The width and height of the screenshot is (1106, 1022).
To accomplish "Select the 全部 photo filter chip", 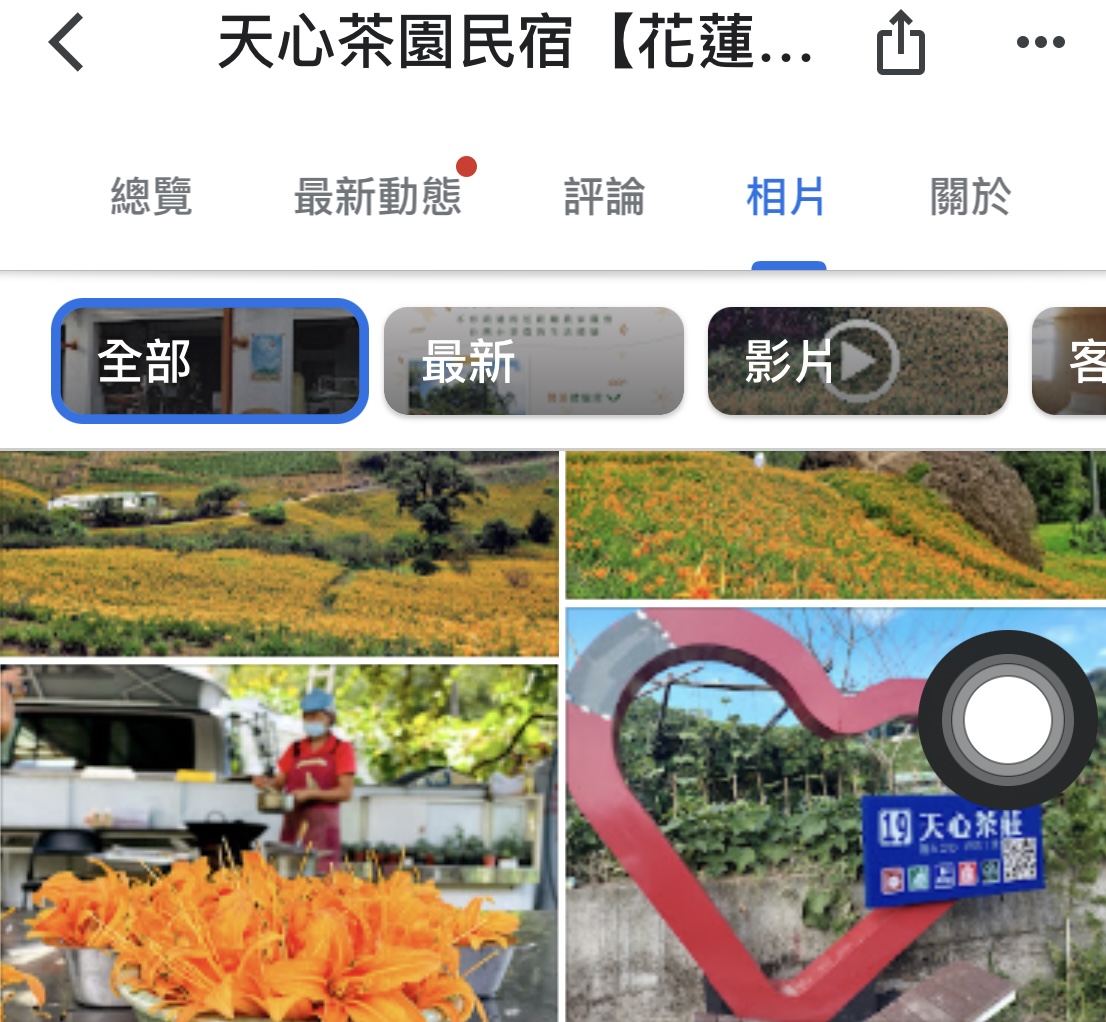I will [210, 361].
